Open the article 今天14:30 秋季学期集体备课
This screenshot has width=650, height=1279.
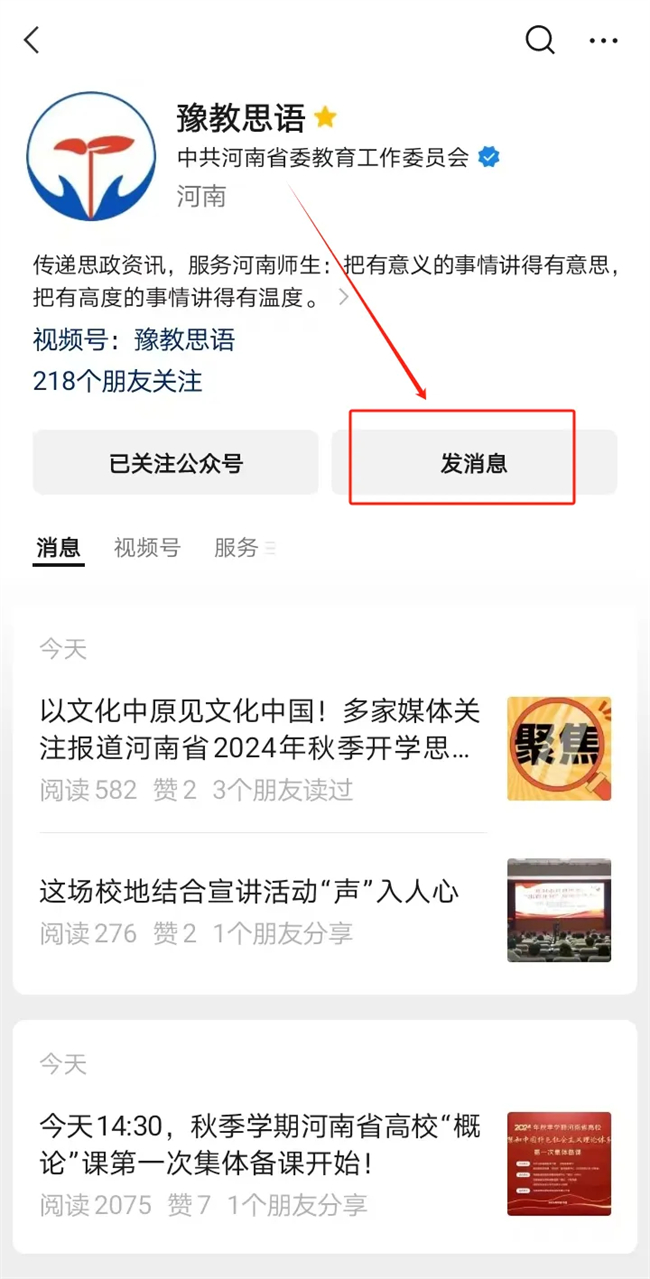tap(260, 1146)
